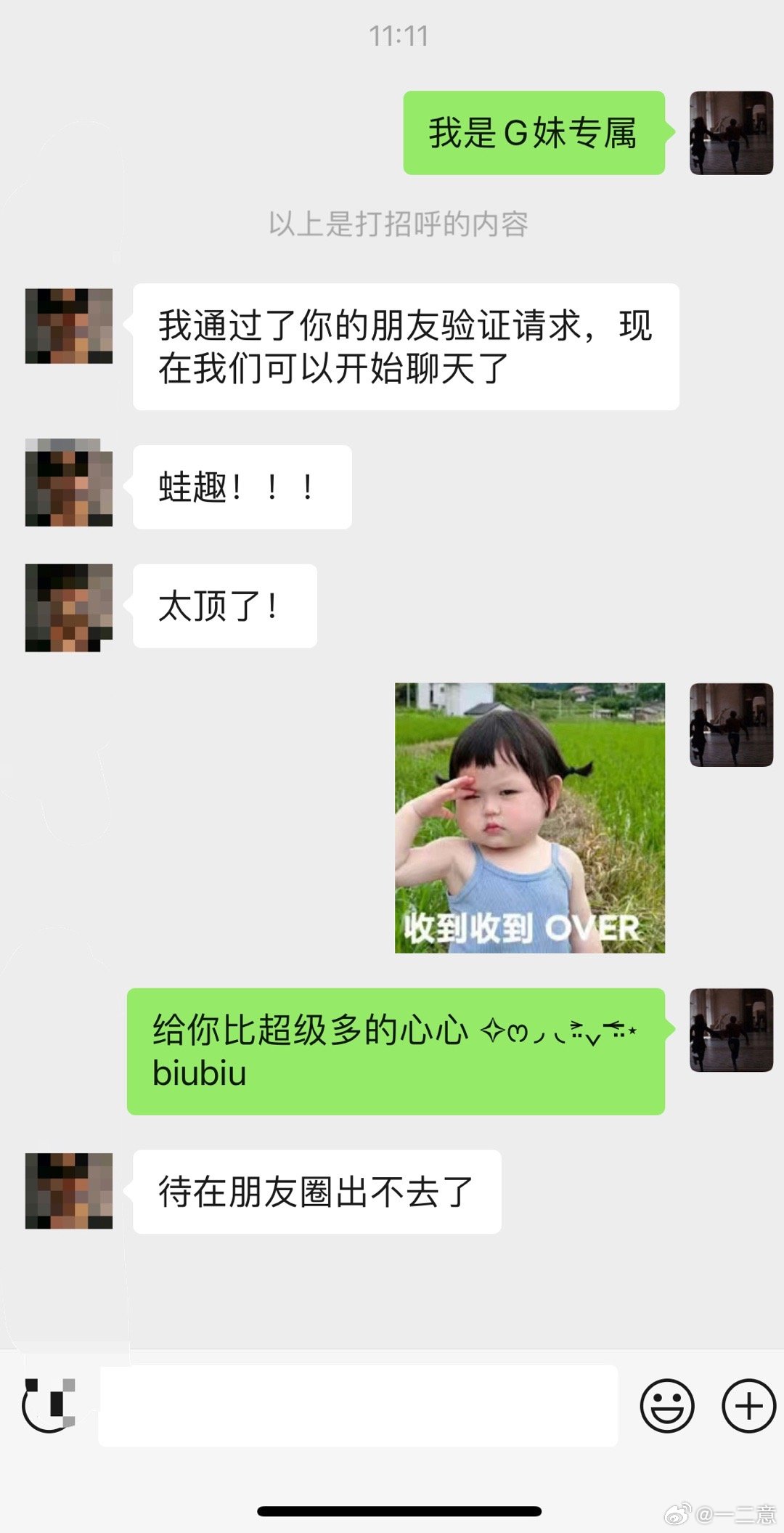Switch to voice message input
Screen dimensions: 784x1533
(49, 1405)
